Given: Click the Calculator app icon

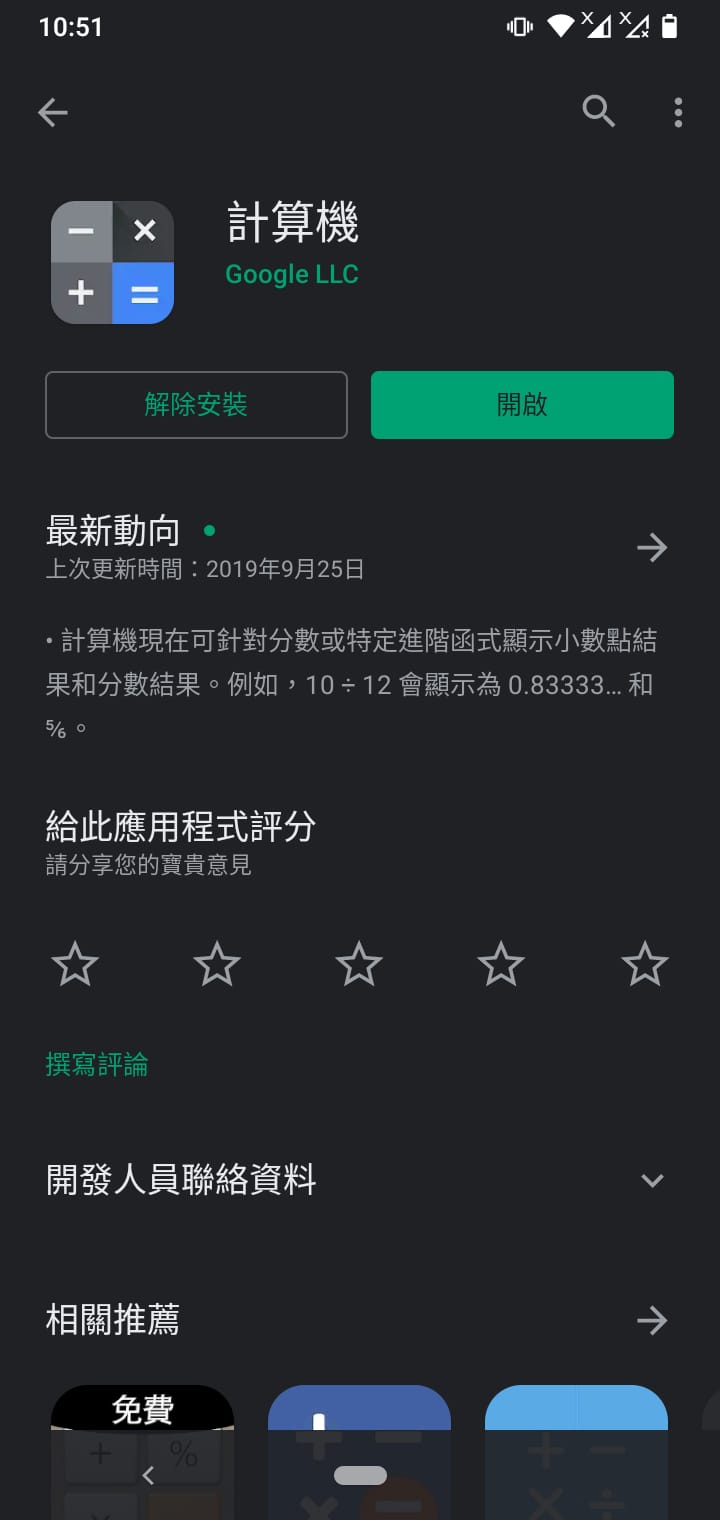Looking at the screenshot, I should (113, 262).
